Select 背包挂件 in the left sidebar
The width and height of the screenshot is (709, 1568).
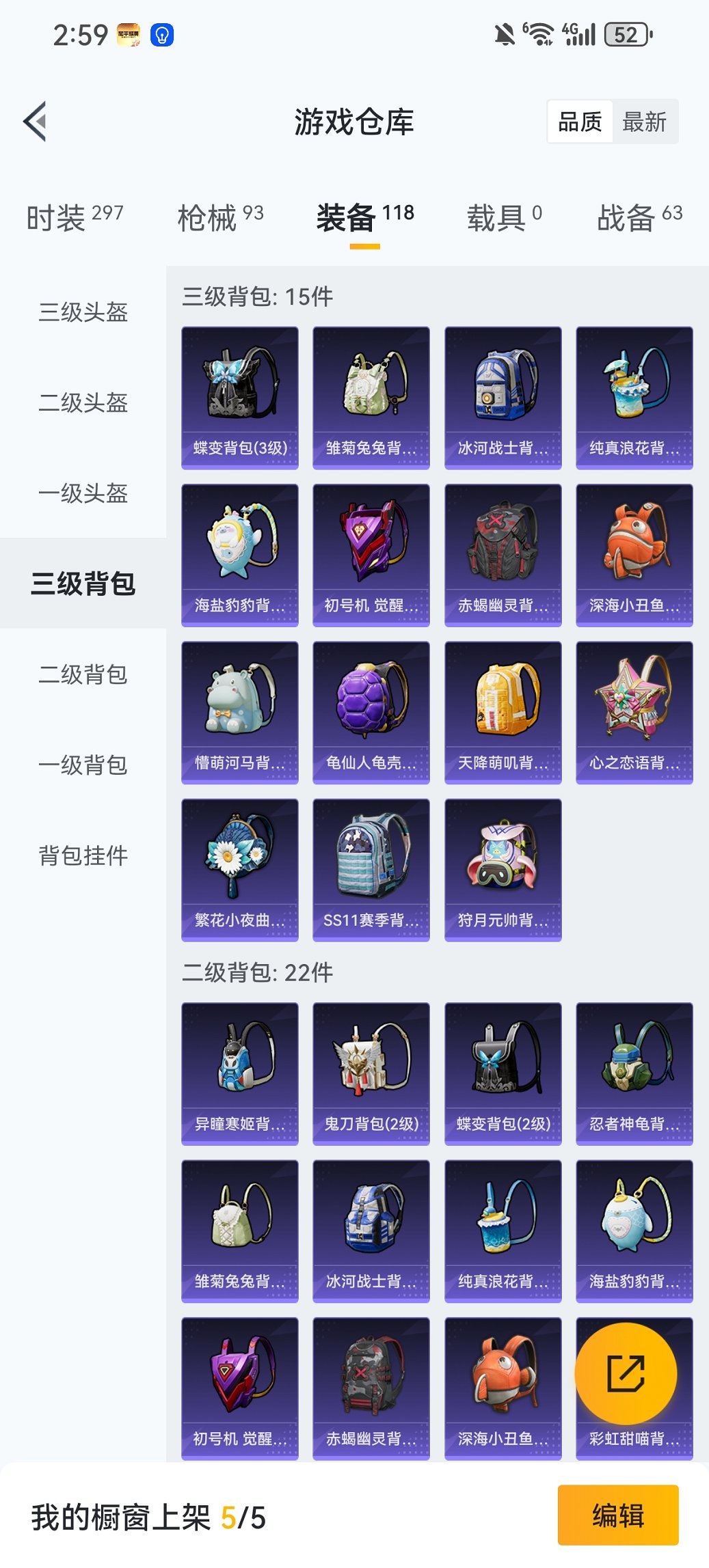pos(82,855)
